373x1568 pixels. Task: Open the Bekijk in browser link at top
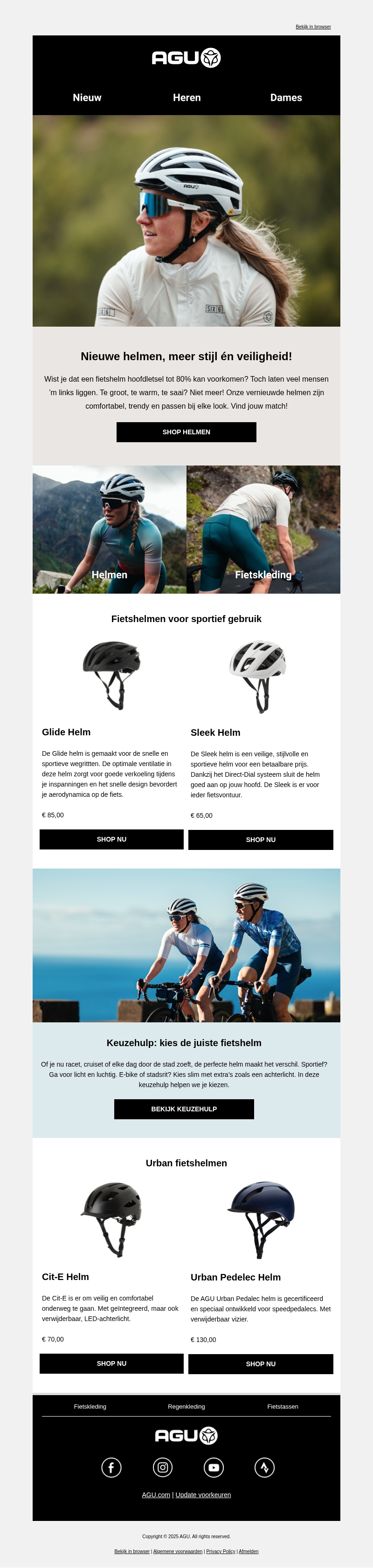(x=313, y=27)
